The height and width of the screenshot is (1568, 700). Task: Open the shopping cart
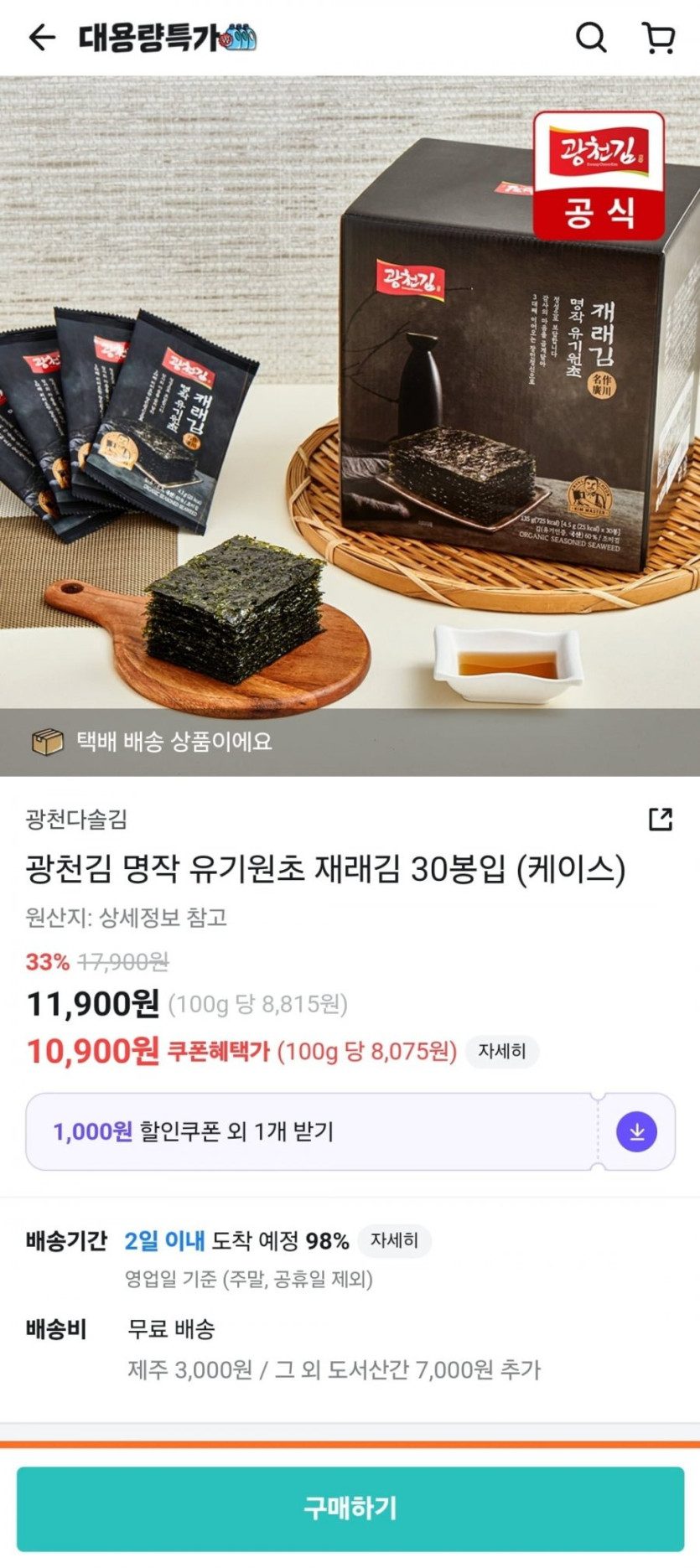tap(658, 38)
